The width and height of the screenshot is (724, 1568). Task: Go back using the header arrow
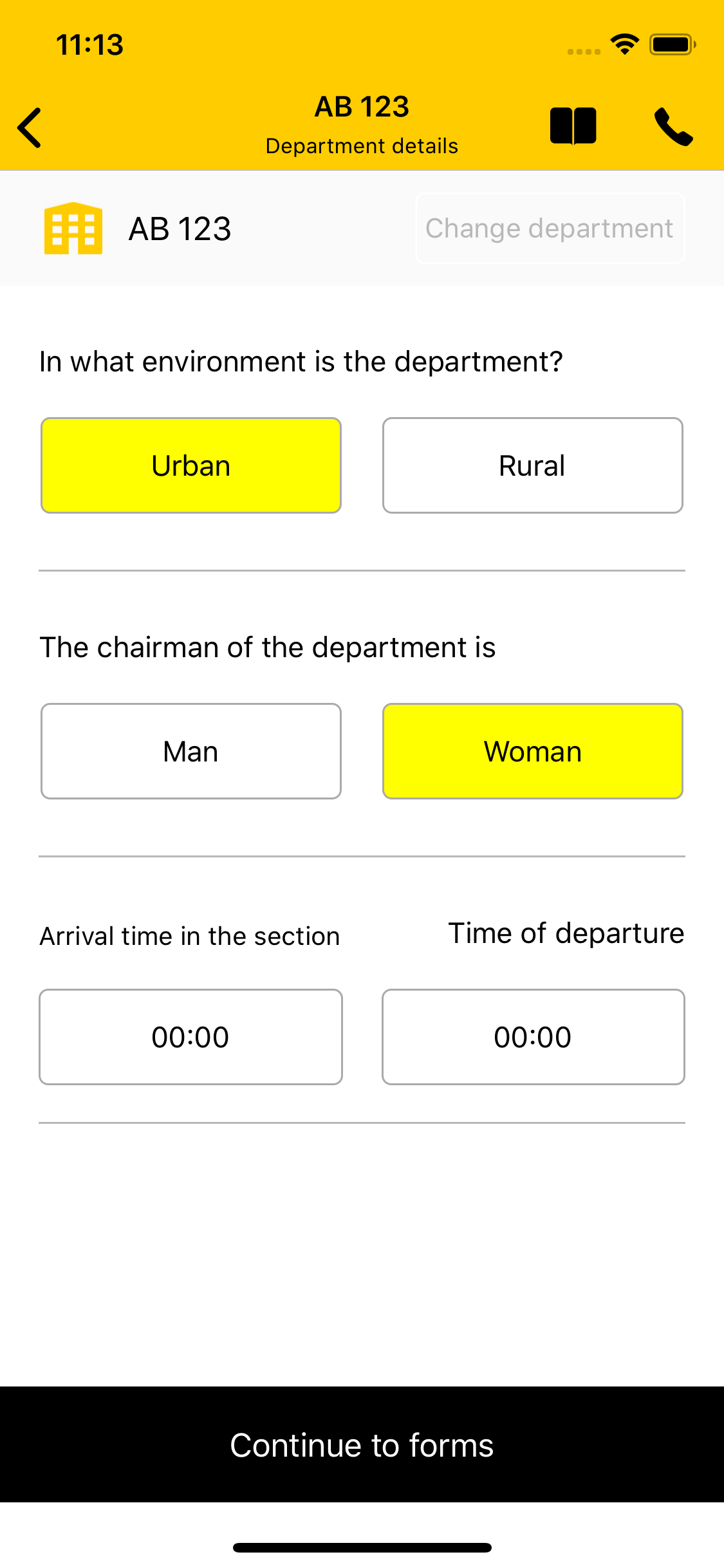30,127
